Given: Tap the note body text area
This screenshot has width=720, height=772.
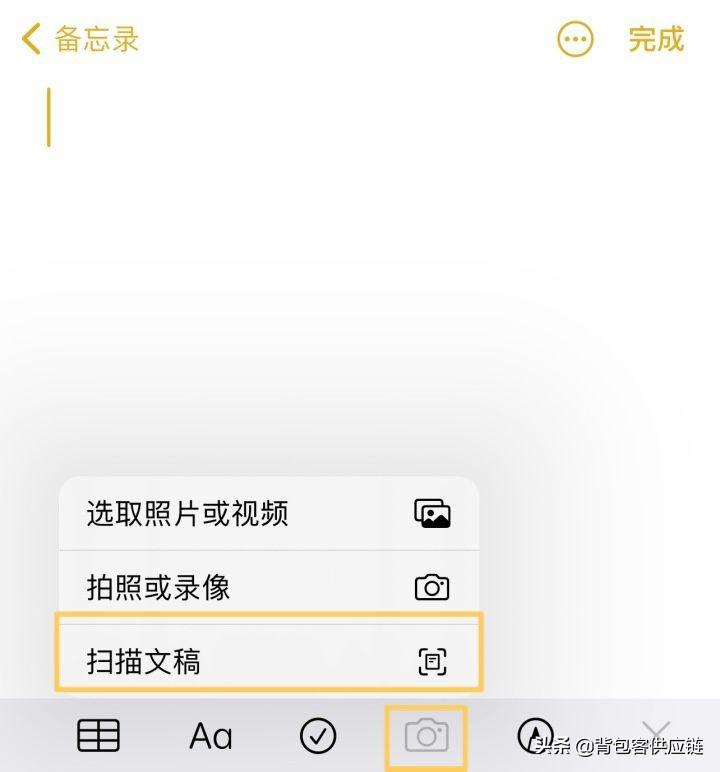Looking at the screenshot, I should tap(360, 250).
